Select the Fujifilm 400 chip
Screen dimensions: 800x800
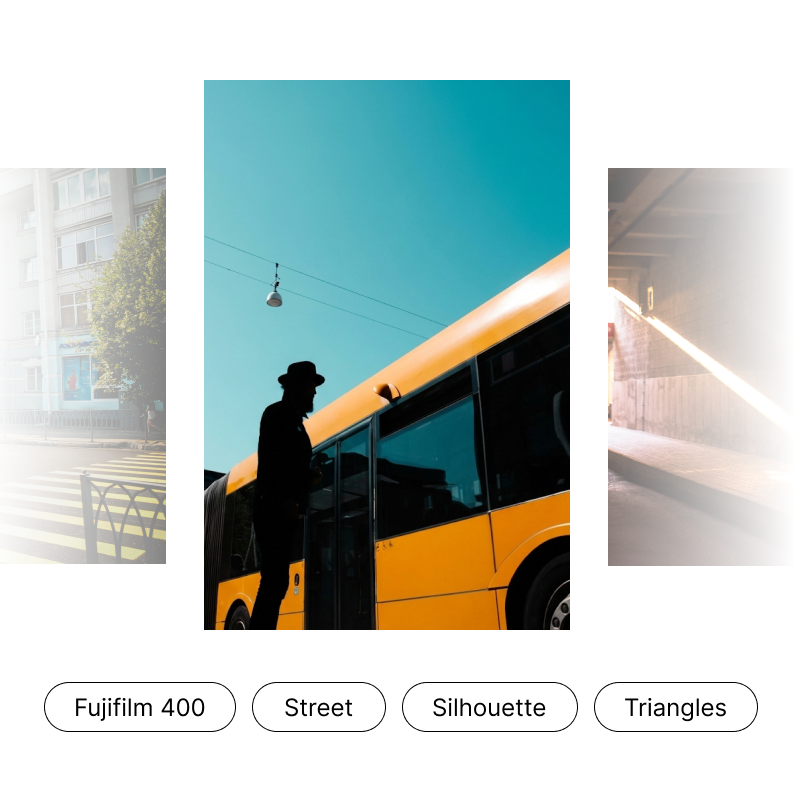pos(140,707)
